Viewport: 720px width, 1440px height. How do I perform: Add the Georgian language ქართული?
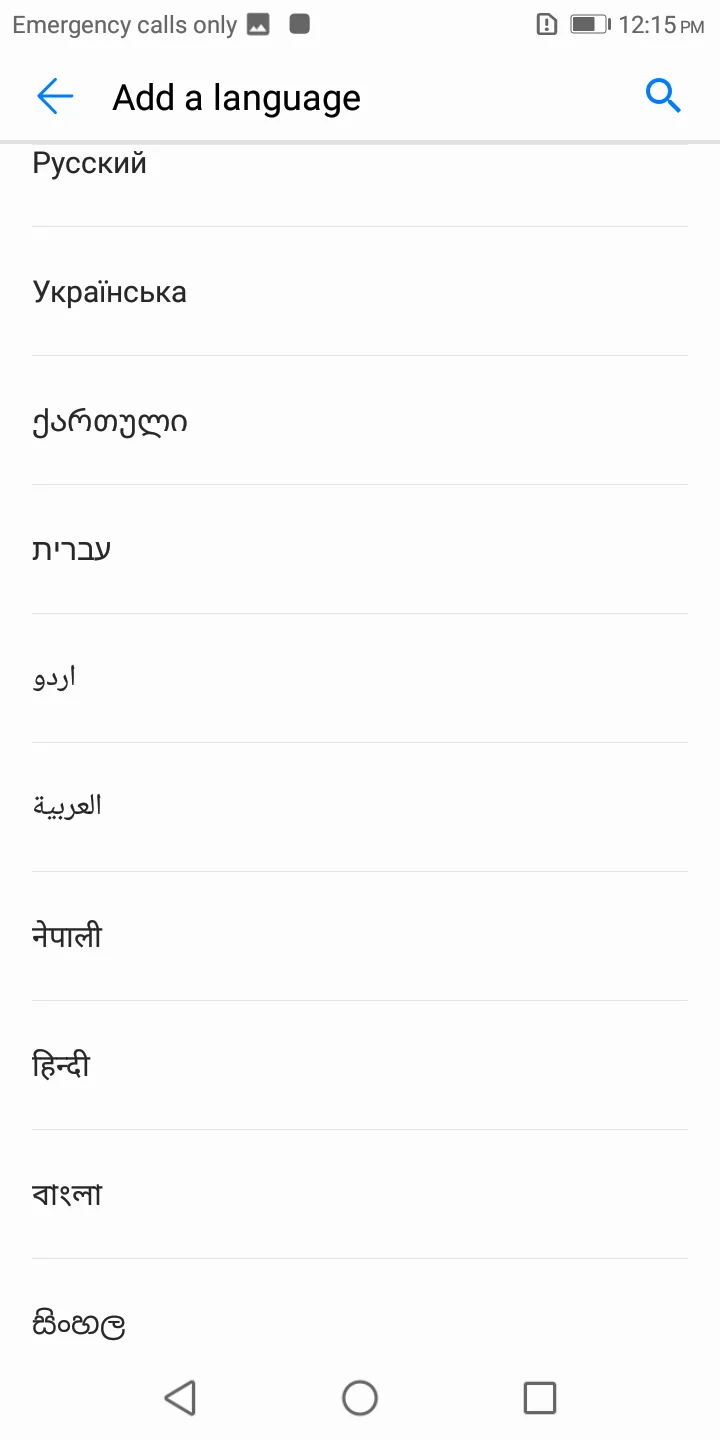[360, 420]
